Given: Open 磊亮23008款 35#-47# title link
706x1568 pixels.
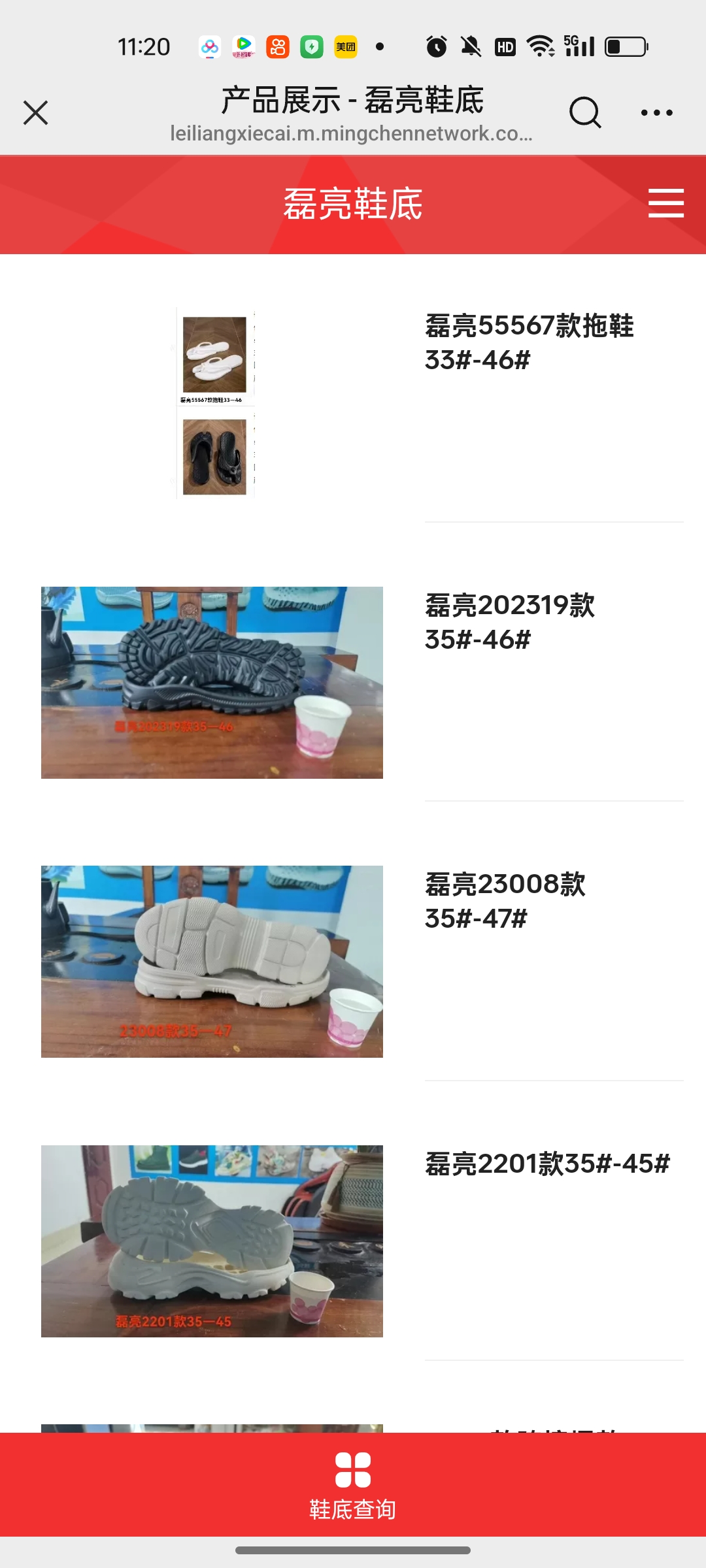Looking at the screenshot, I should pyautogui.click(x=505, y=901).
